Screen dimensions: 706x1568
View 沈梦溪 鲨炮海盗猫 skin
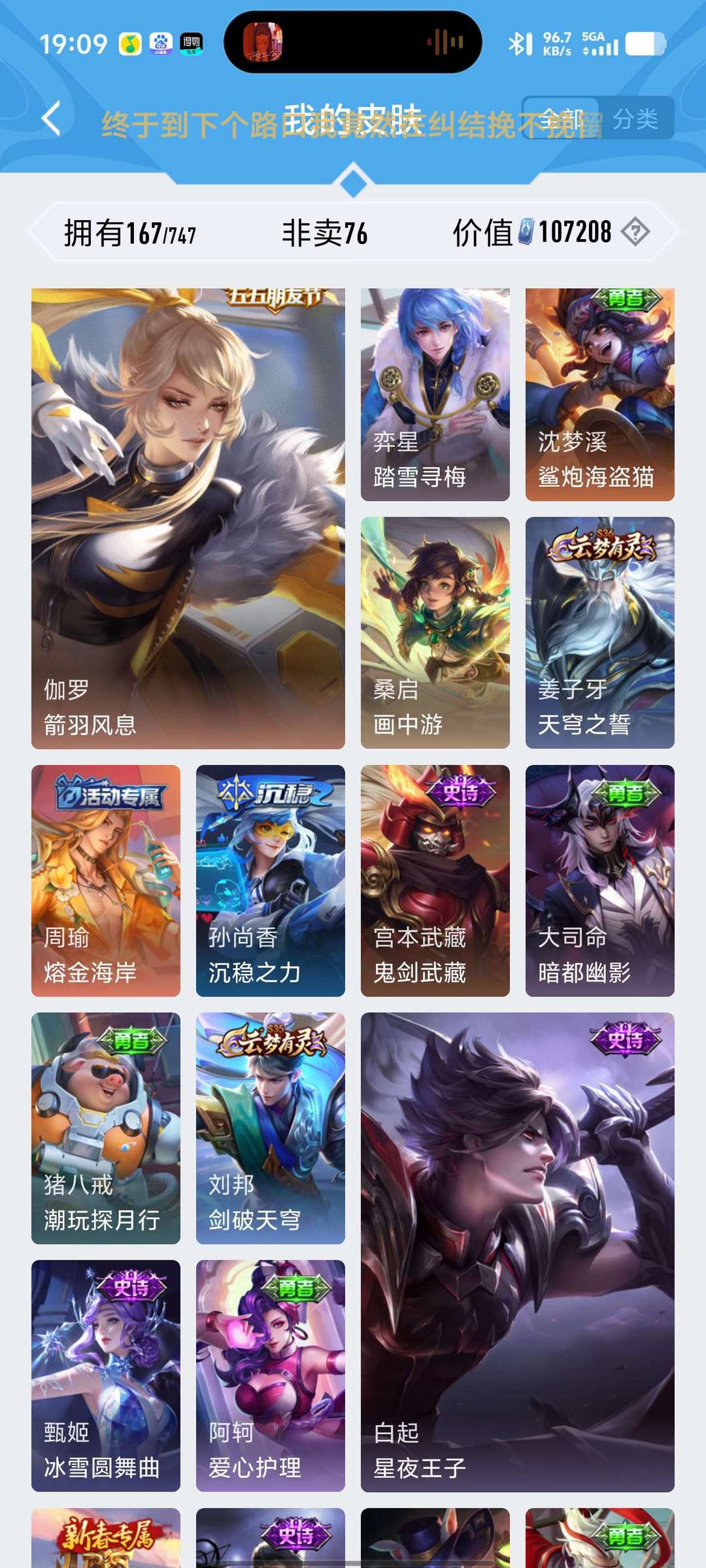tap(599, 395)
